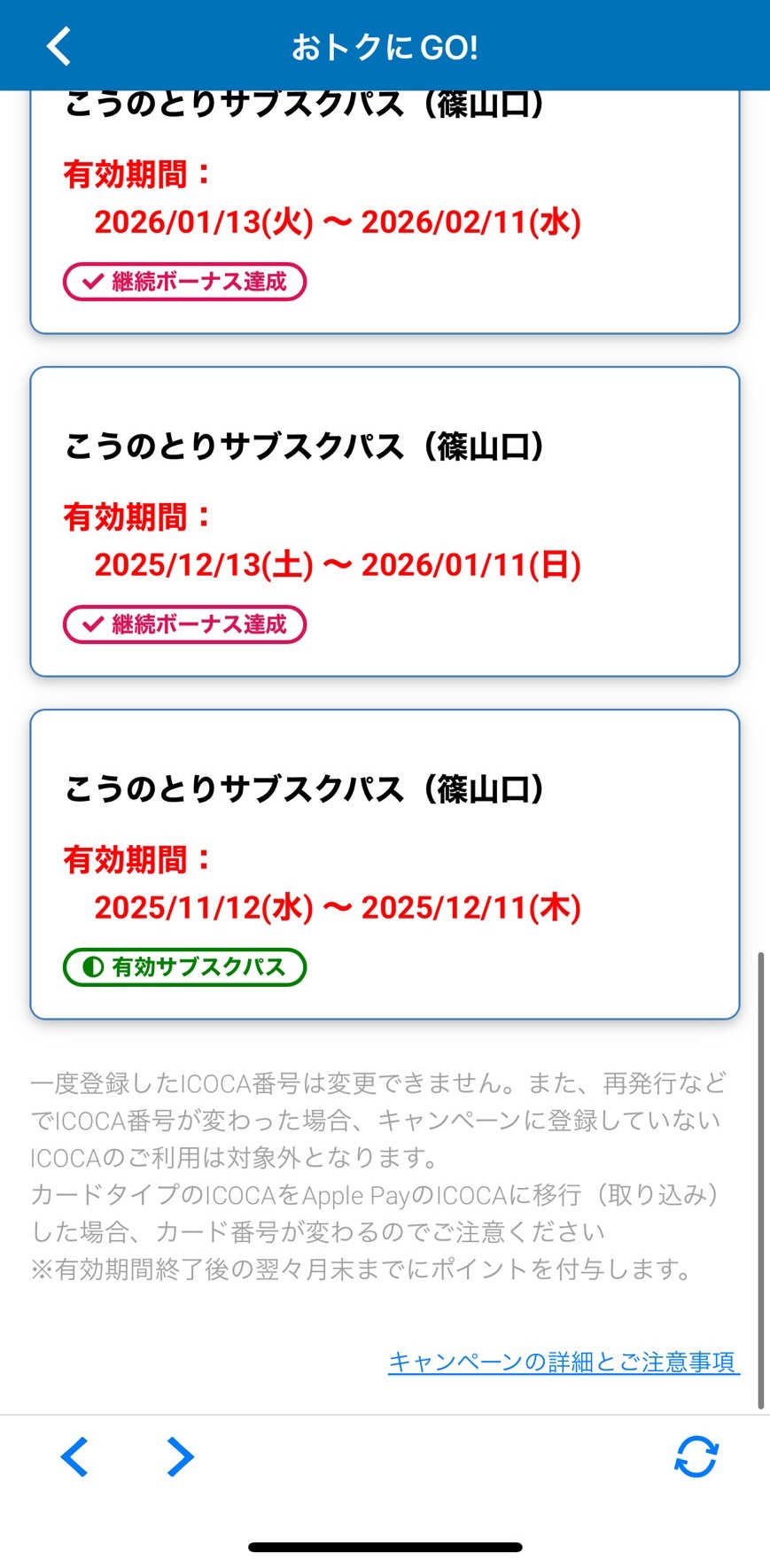The width and height of the screenshot is (770, 1568).
Task: Navigate to the previous web page
Action: pyautogui.click(x=74, y=1457)
